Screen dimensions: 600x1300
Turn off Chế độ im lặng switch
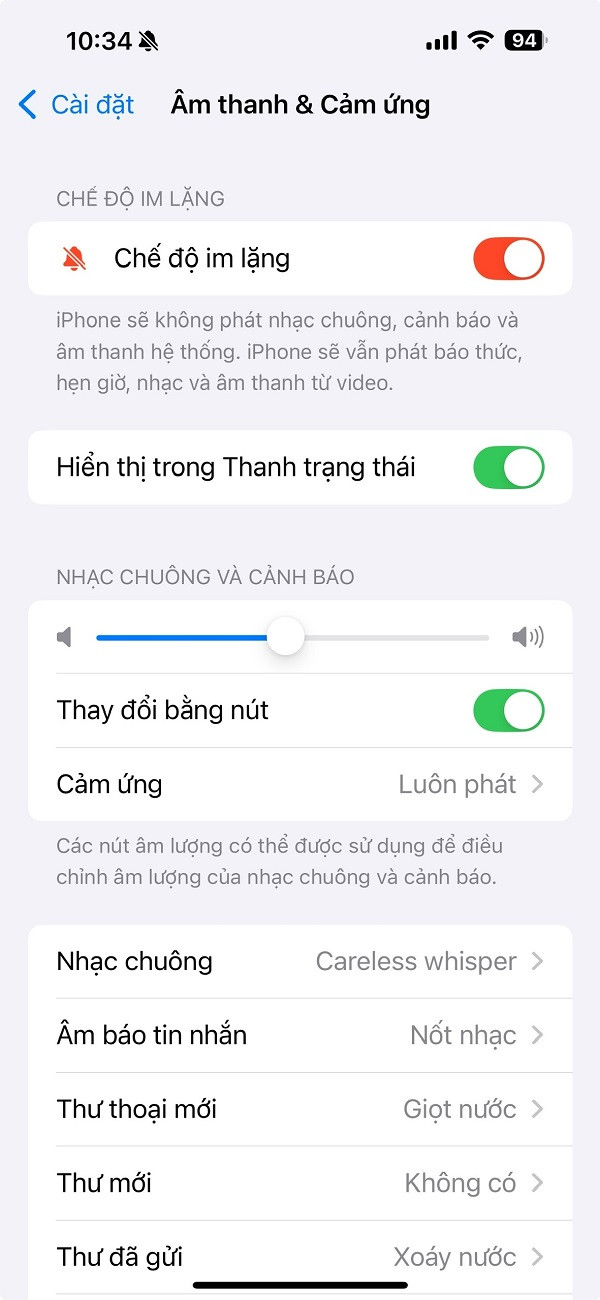508,259
